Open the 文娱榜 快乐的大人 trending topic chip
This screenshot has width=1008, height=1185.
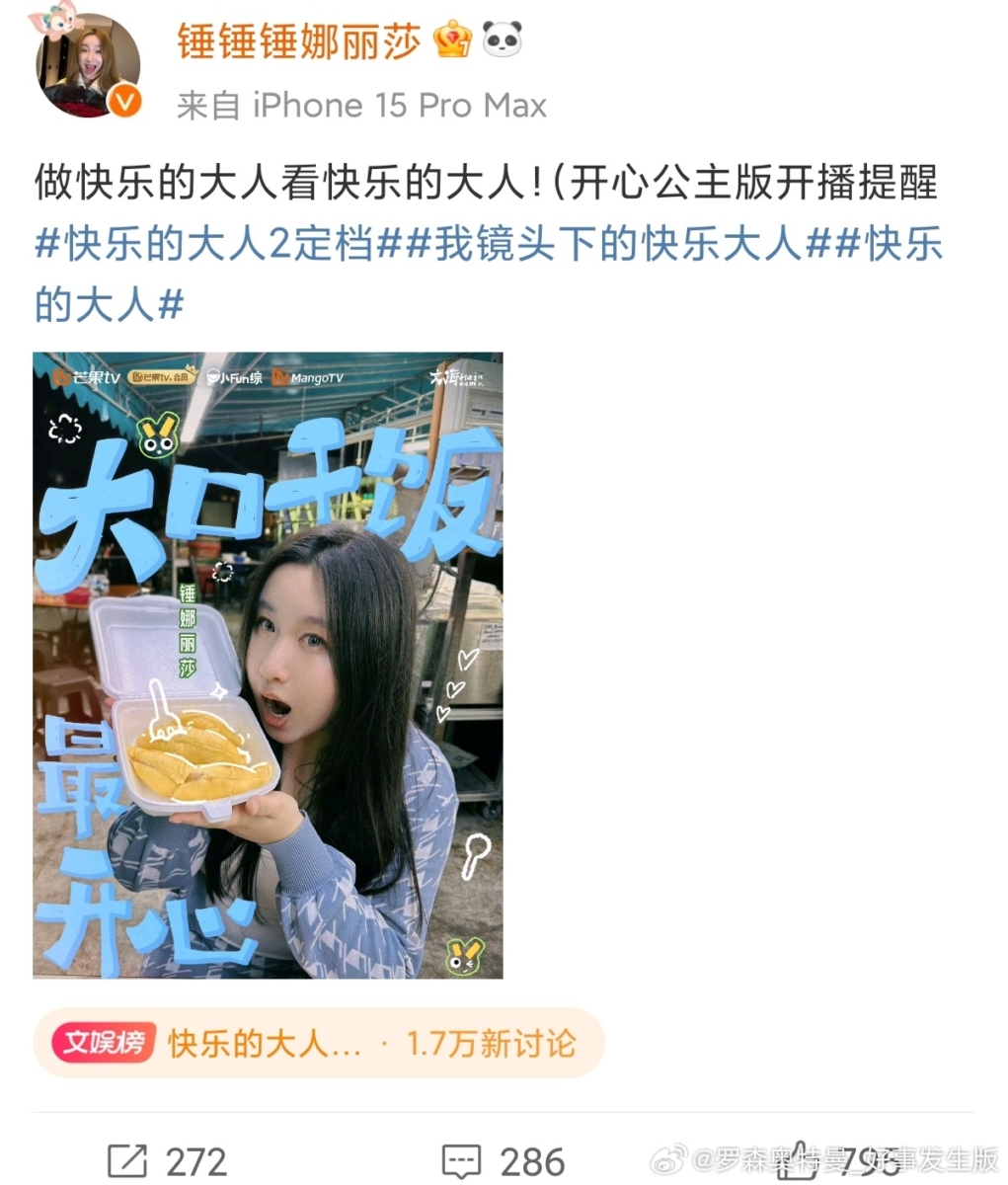tap(318, 1043)
